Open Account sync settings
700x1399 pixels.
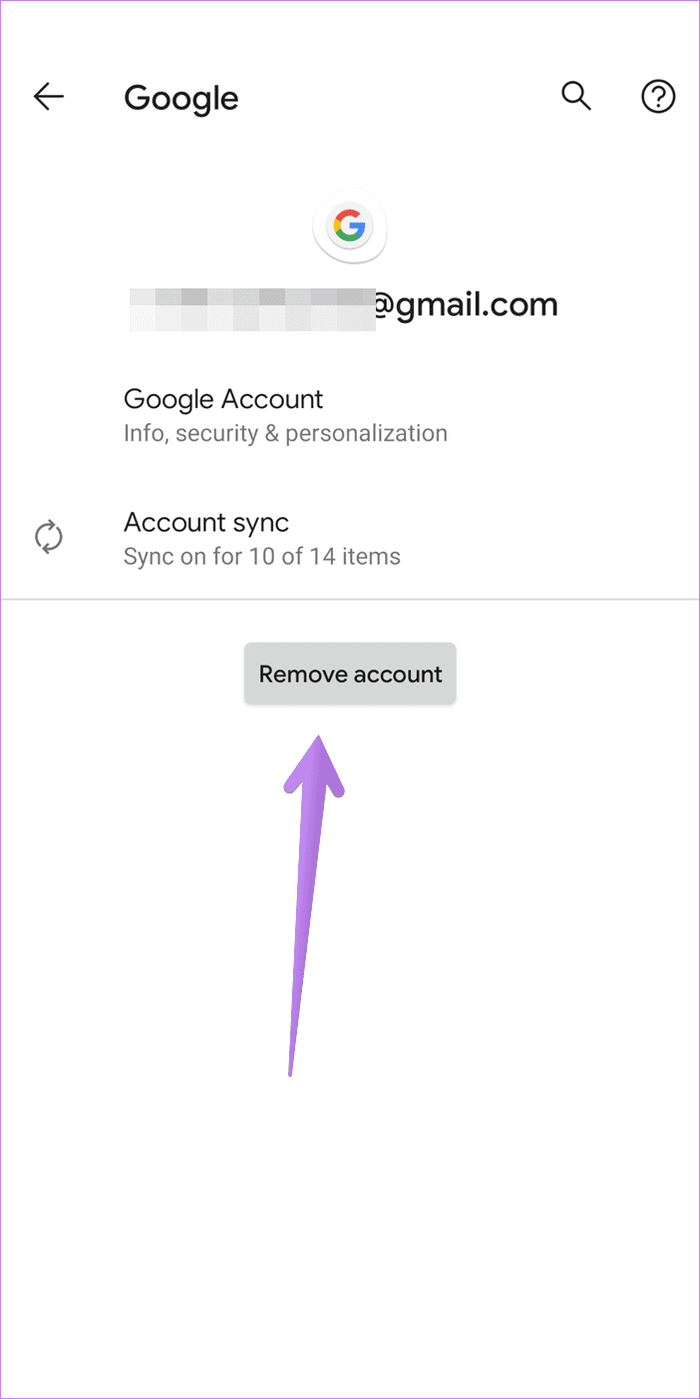(350, 538)
